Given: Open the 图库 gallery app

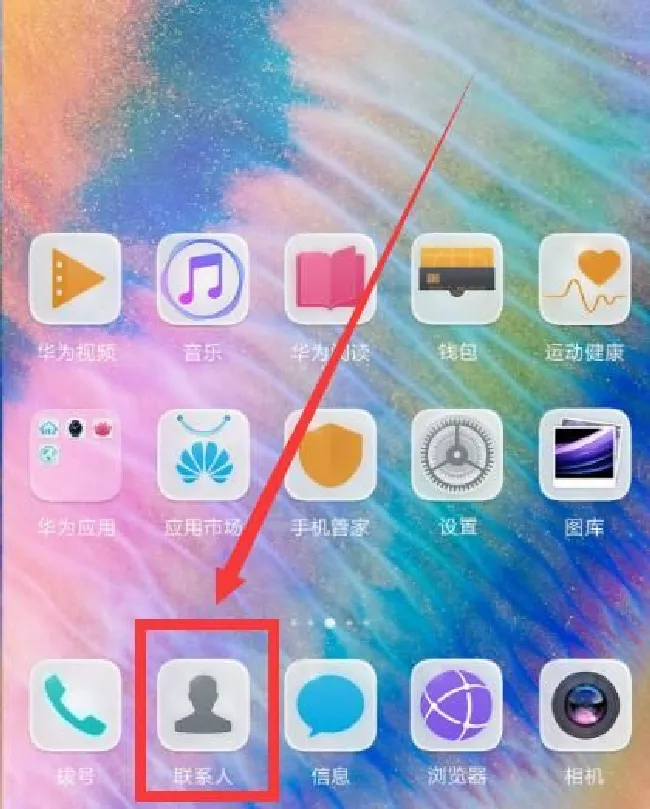Looking at the screenshot, I should coord(585,455).
